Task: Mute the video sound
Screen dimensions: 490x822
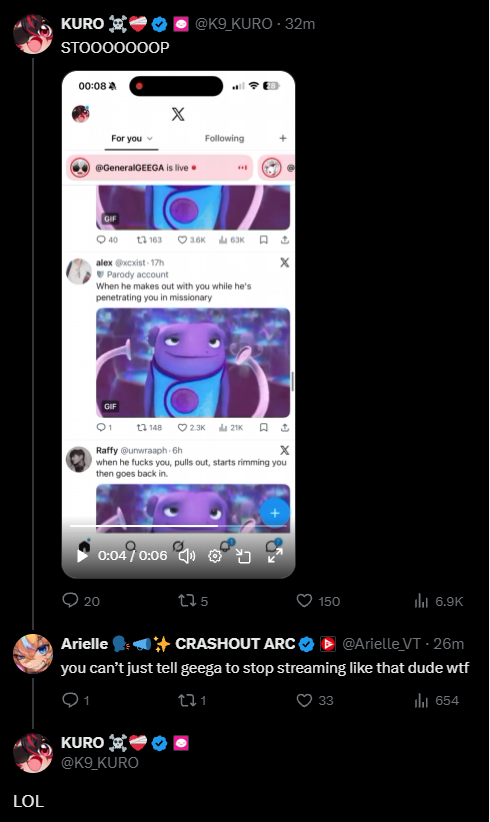Action: click(187, 556)
